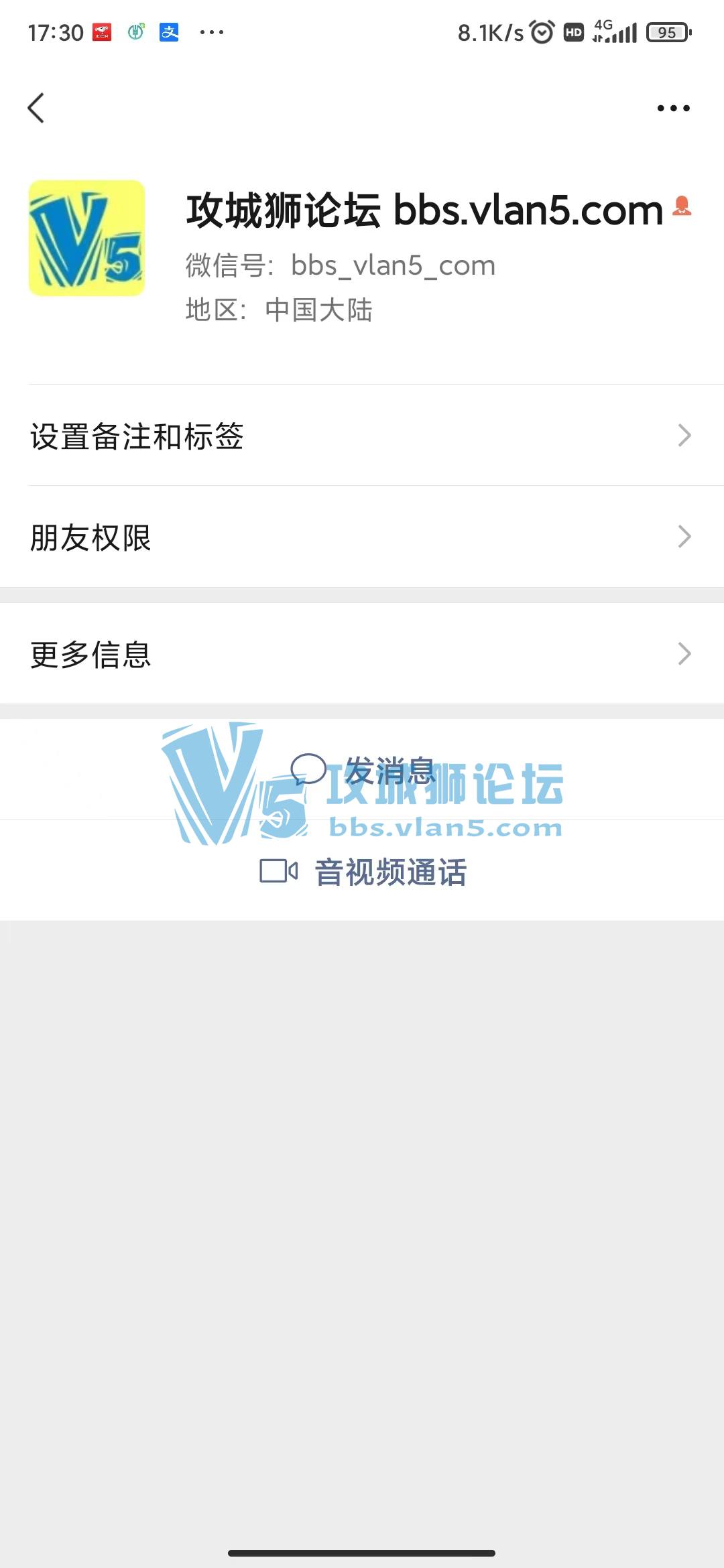Screen dimensions: 724x1568
Task: Go back to the previous screen
Action: 36,108
